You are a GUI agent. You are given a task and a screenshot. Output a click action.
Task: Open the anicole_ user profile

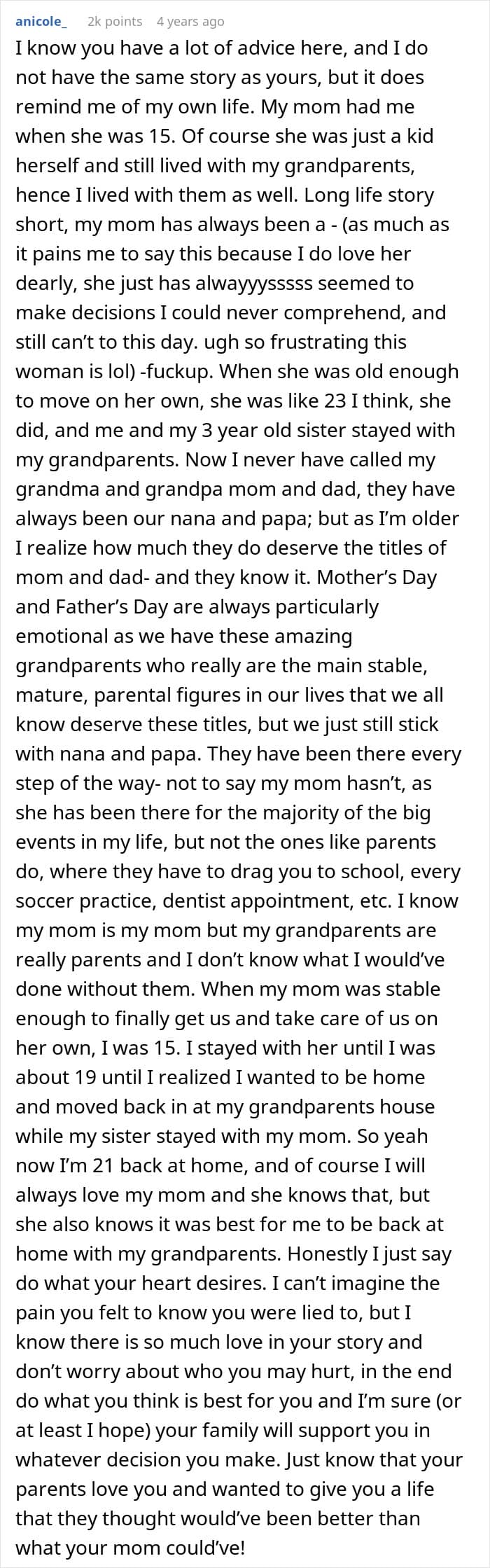pyautogui.click(x=41, y=22)
